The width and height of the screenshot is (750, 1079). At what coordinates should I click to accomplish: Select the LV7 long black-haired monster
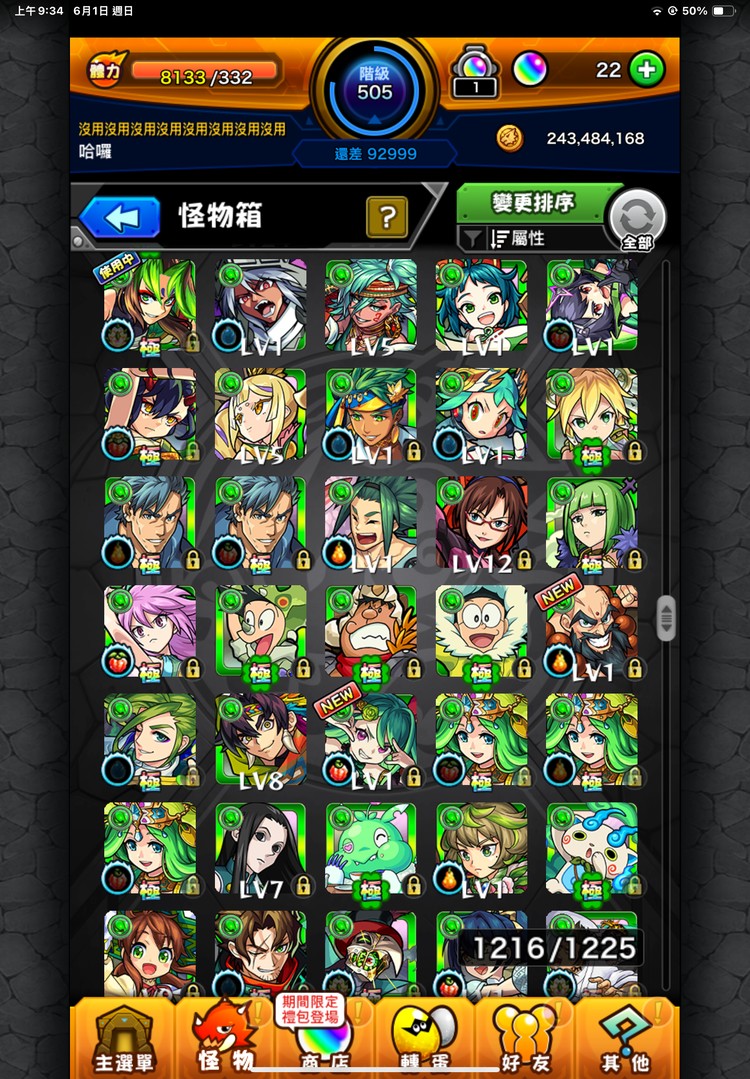pyautogui.click(x=261, y=848)
